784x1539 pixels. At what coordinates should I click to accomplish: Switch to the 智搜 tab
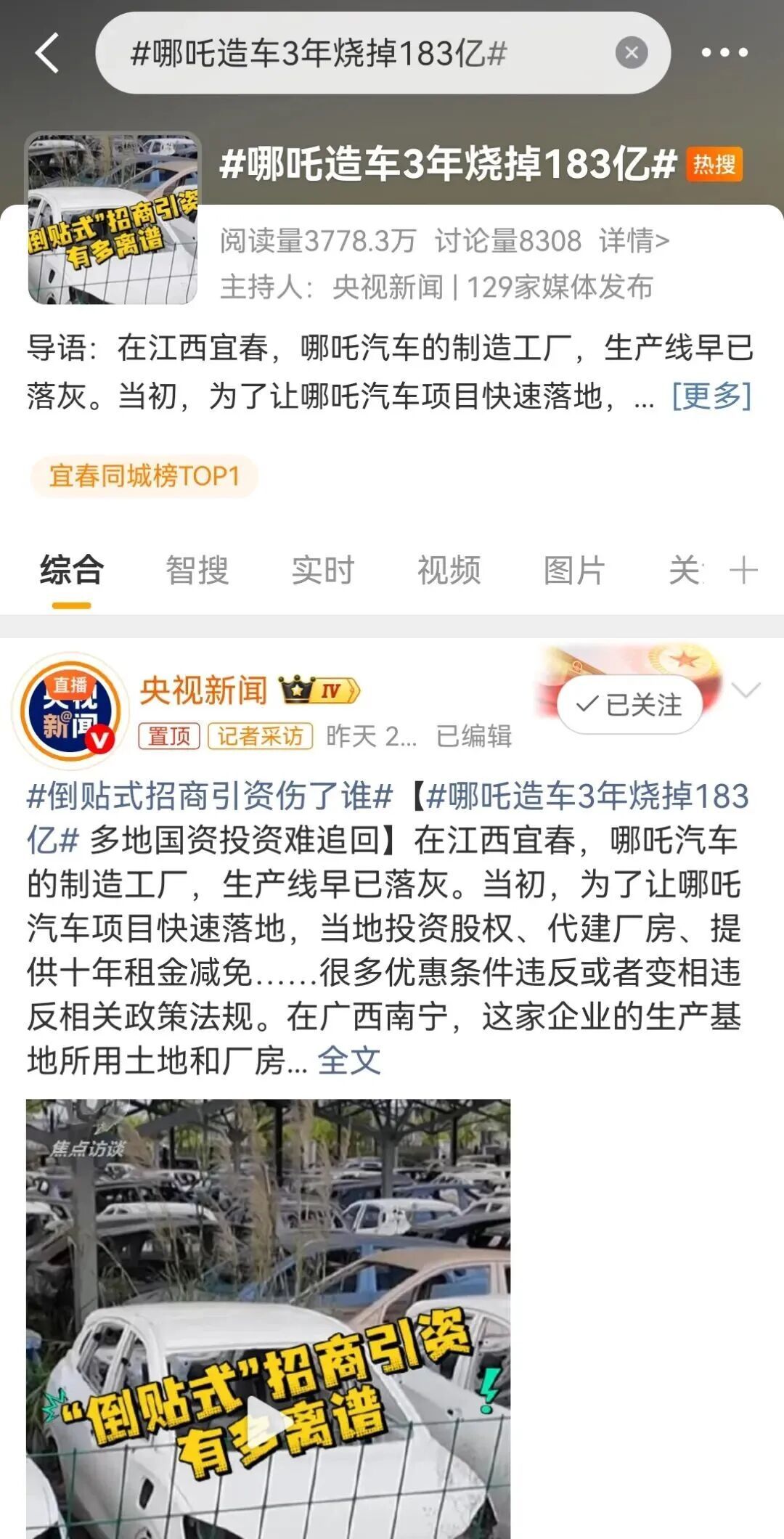(197, 570)
